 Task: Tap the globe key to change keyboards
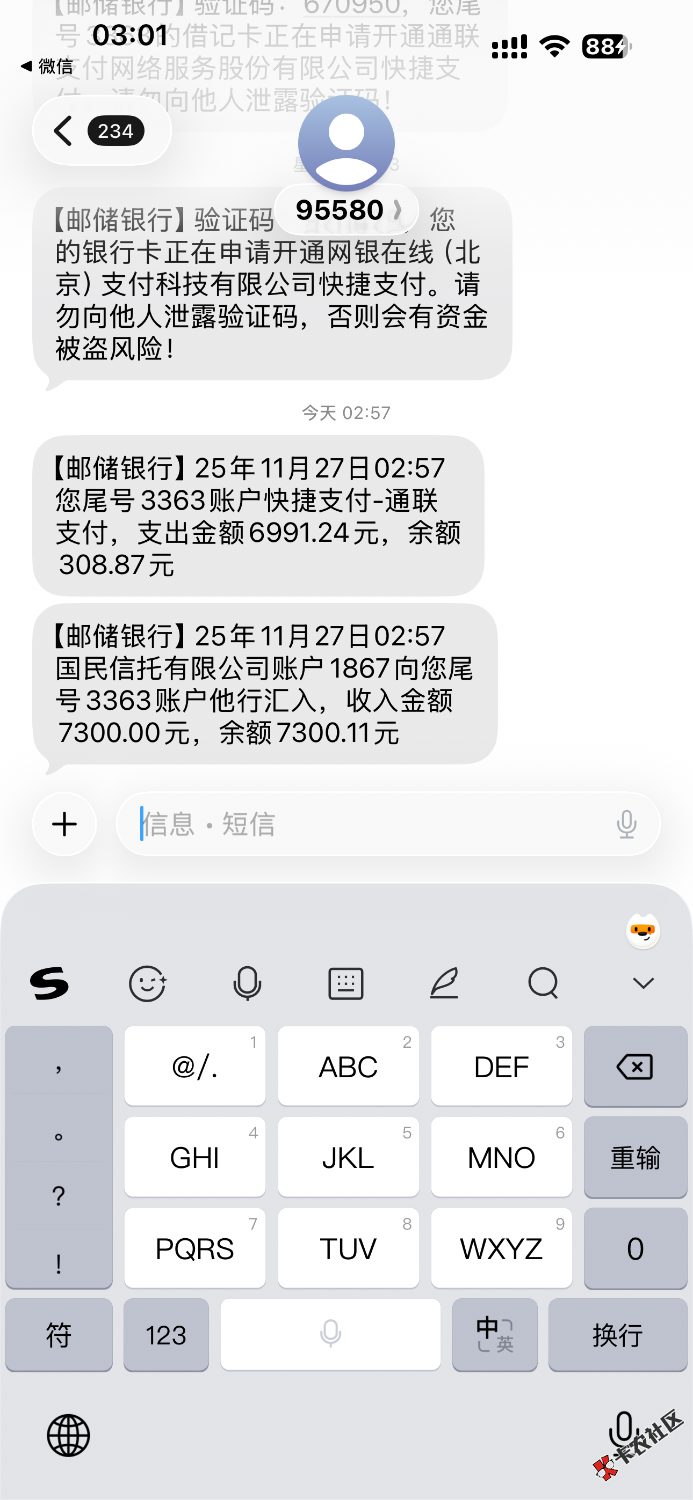68,1437
